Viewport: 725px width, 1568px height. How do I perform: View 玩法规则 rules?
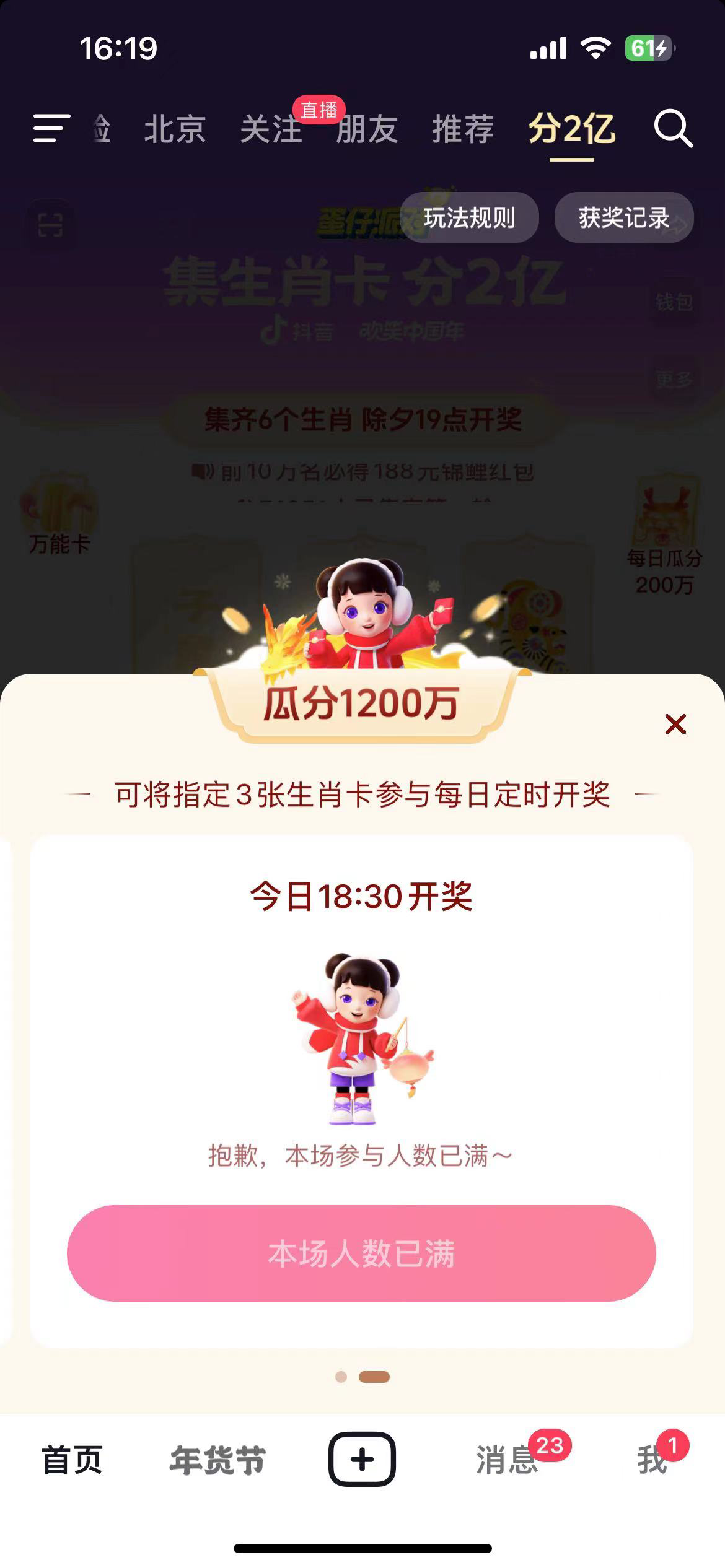click(x=469, y=217)
